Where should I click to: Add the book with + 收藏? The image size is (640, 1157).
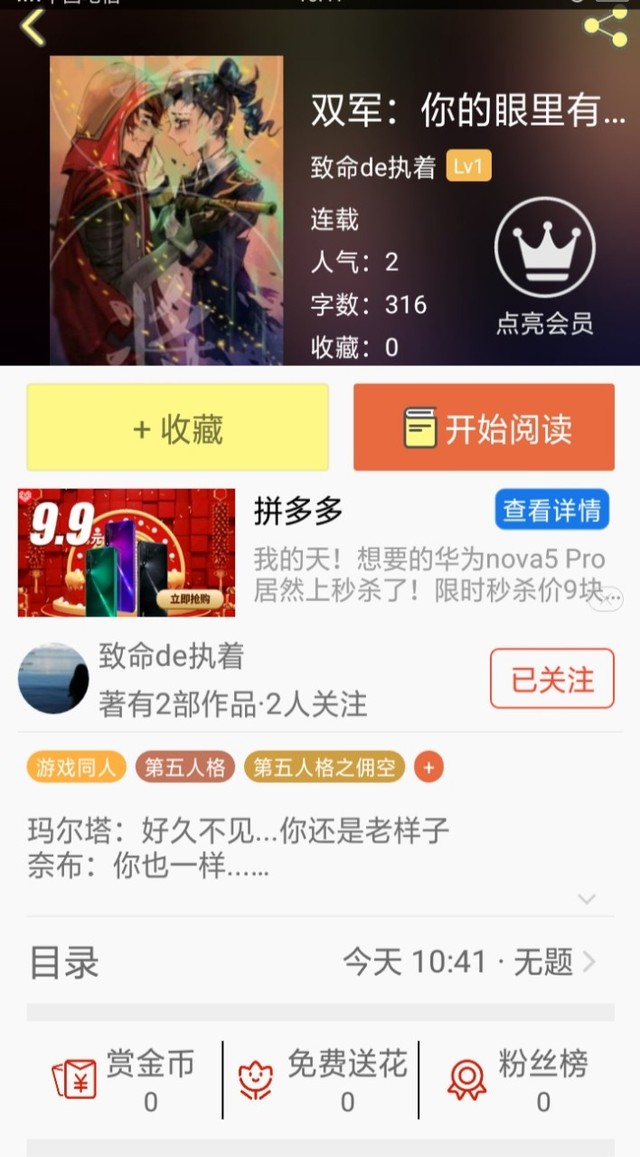click(x=178, y=428)
